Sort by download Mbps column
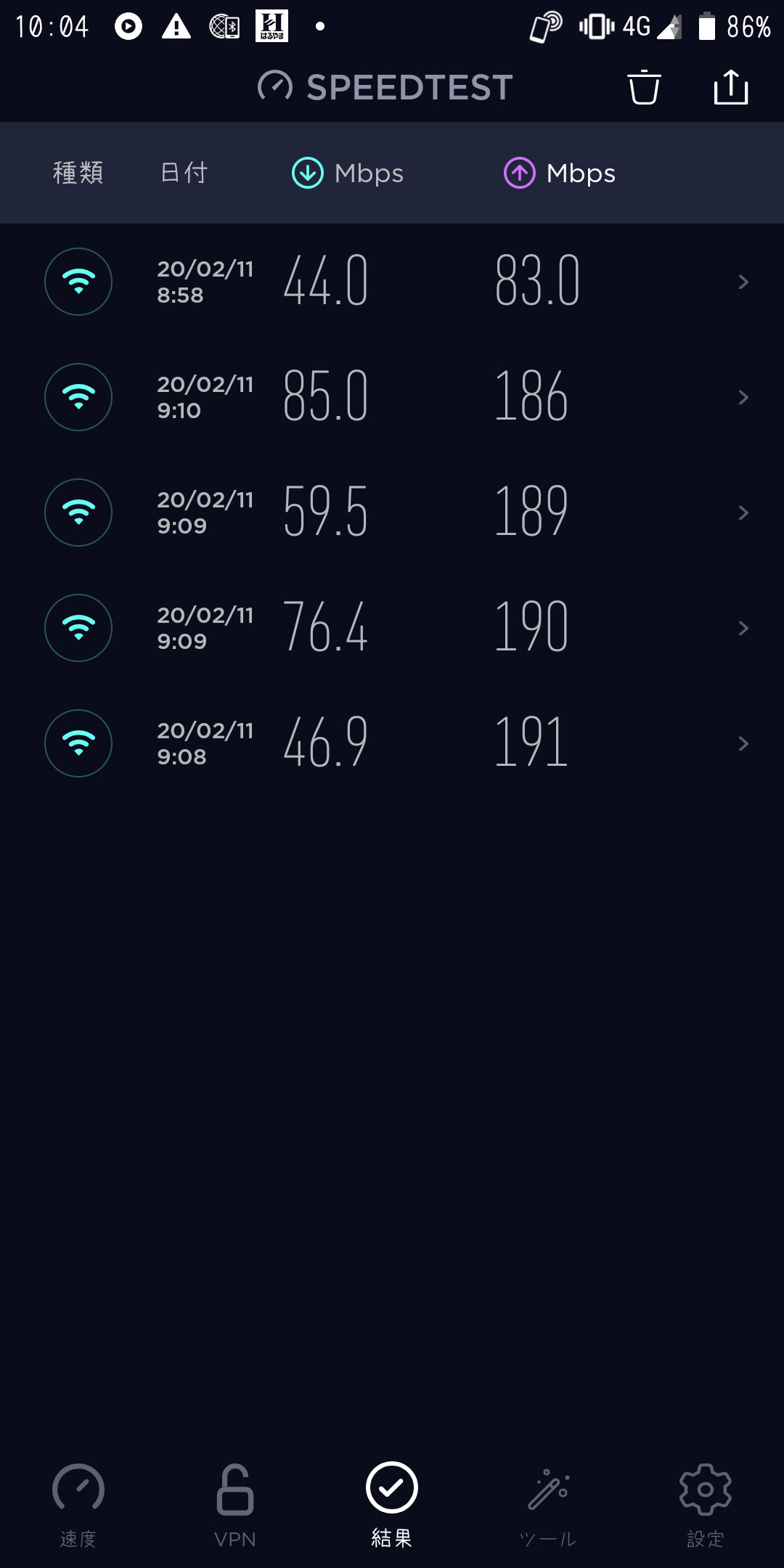784x1568 pixels. pyautogui.click(x=348, y=173)
